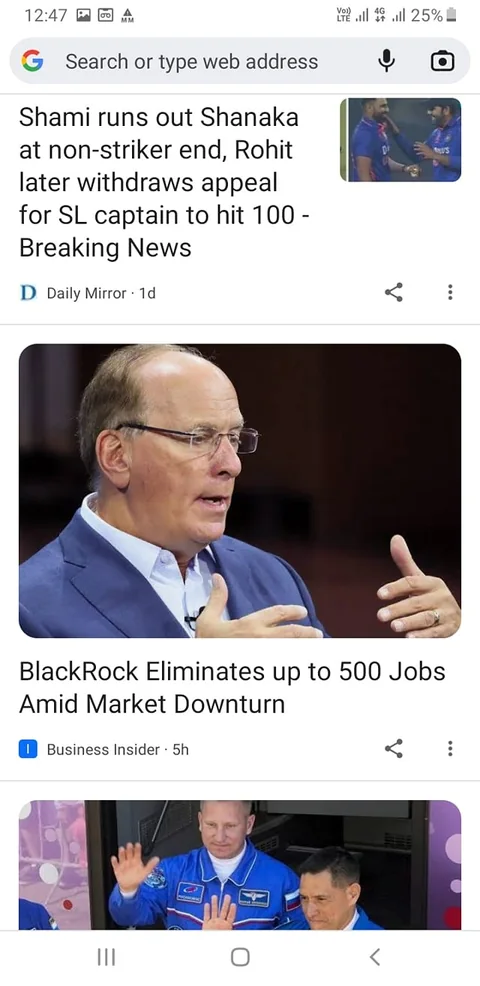Go to the home screen
Viewport: 480px width, 986px height.
(x=240, y=957)
